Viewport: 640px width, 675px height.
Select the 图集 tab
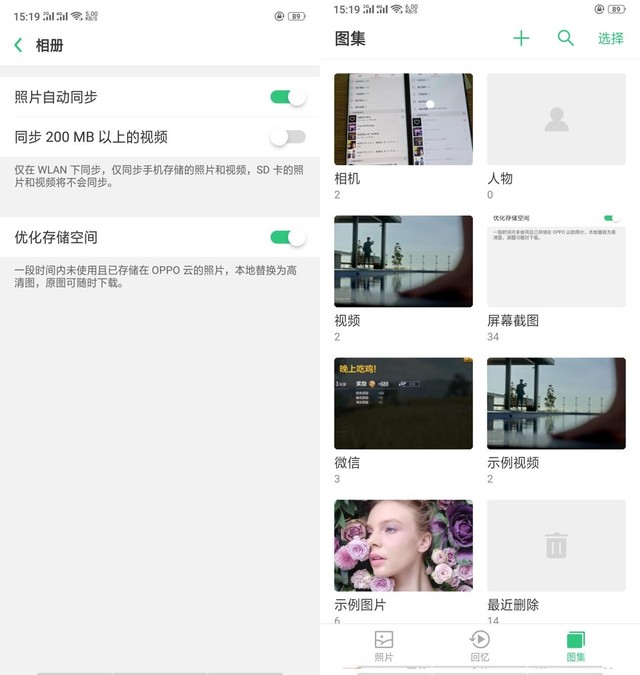576,646
